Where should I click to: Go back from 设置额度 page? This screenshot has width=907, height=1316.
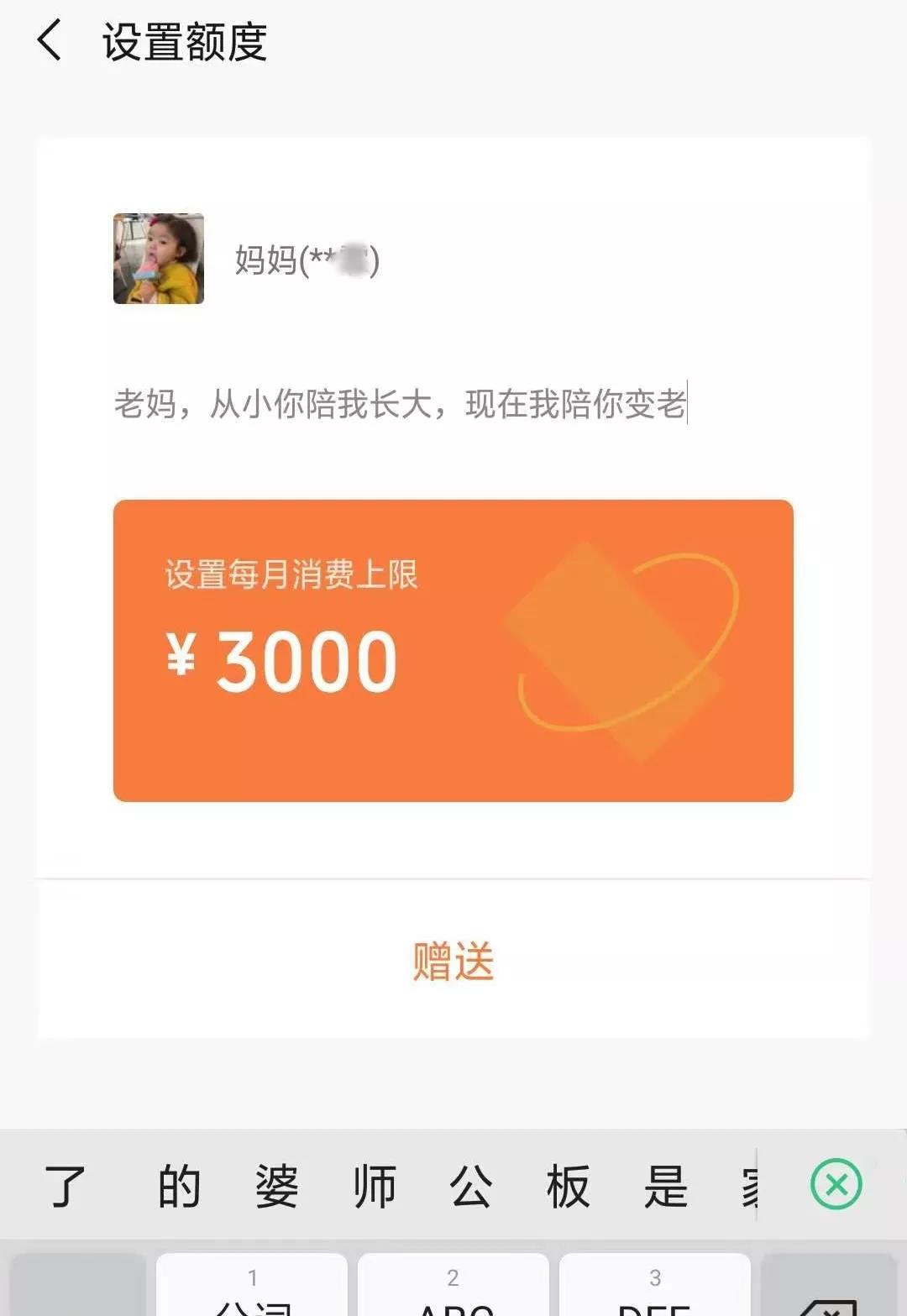click(x=50, y=40)
